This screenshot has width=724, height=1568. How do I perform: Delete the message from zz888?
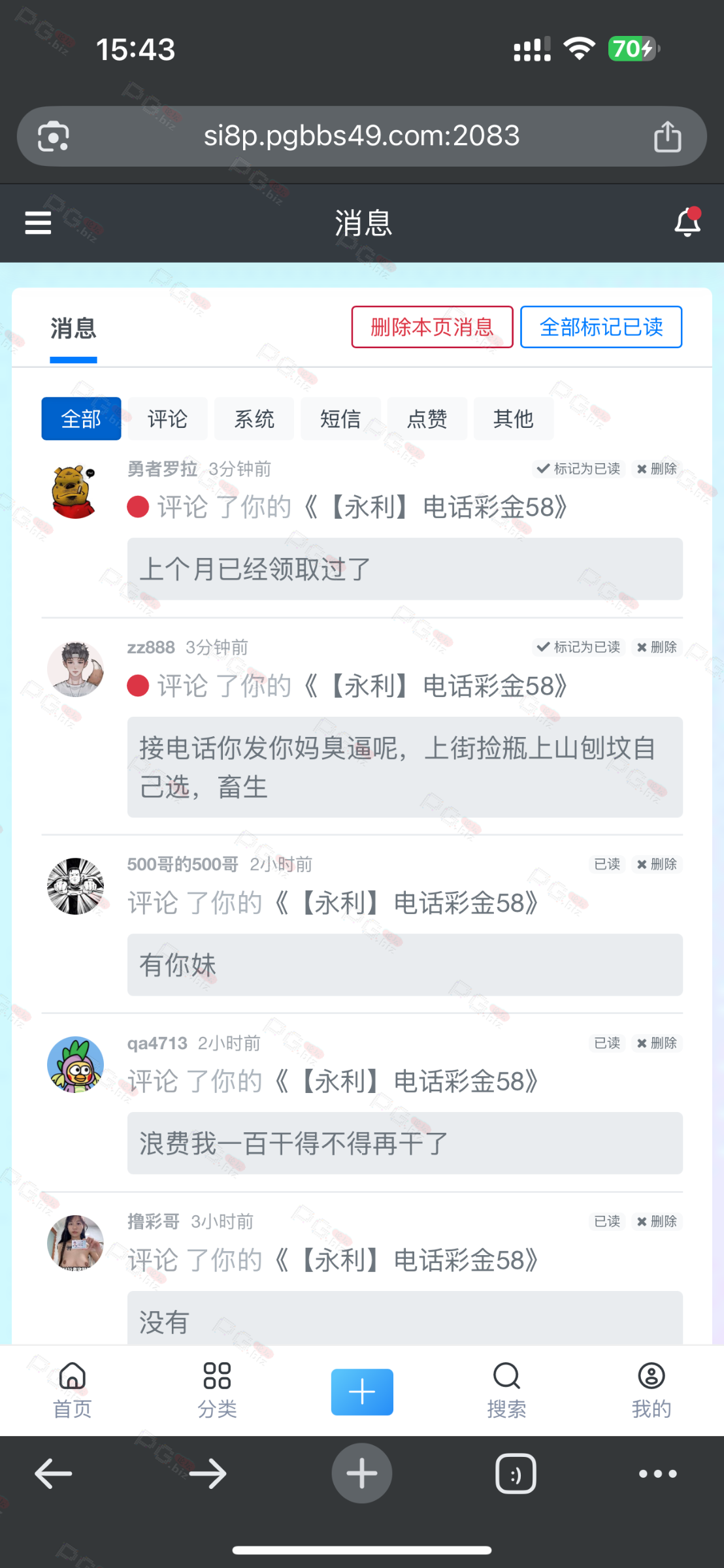click(657, 647)
